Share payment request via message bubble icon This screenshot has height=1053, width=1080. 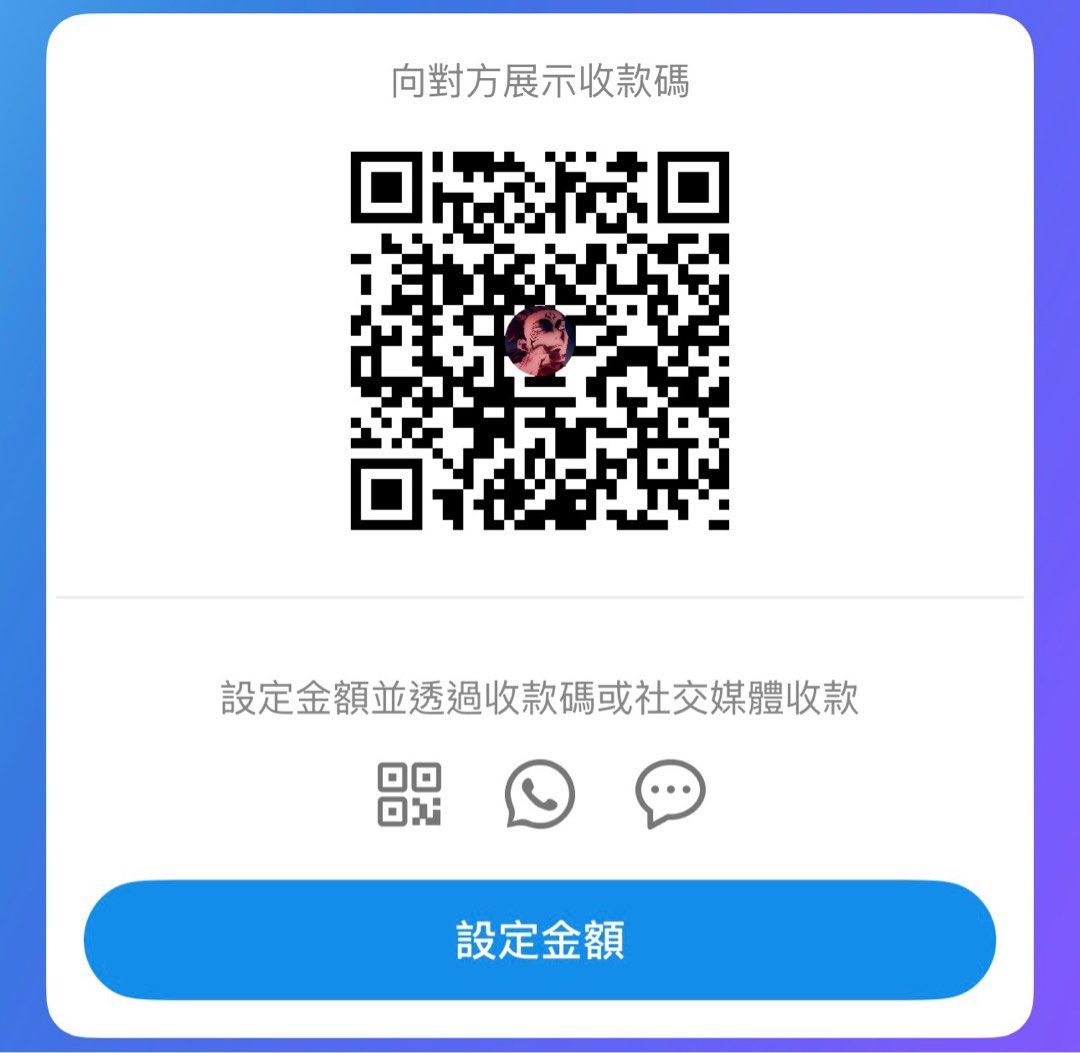[670, 794]
